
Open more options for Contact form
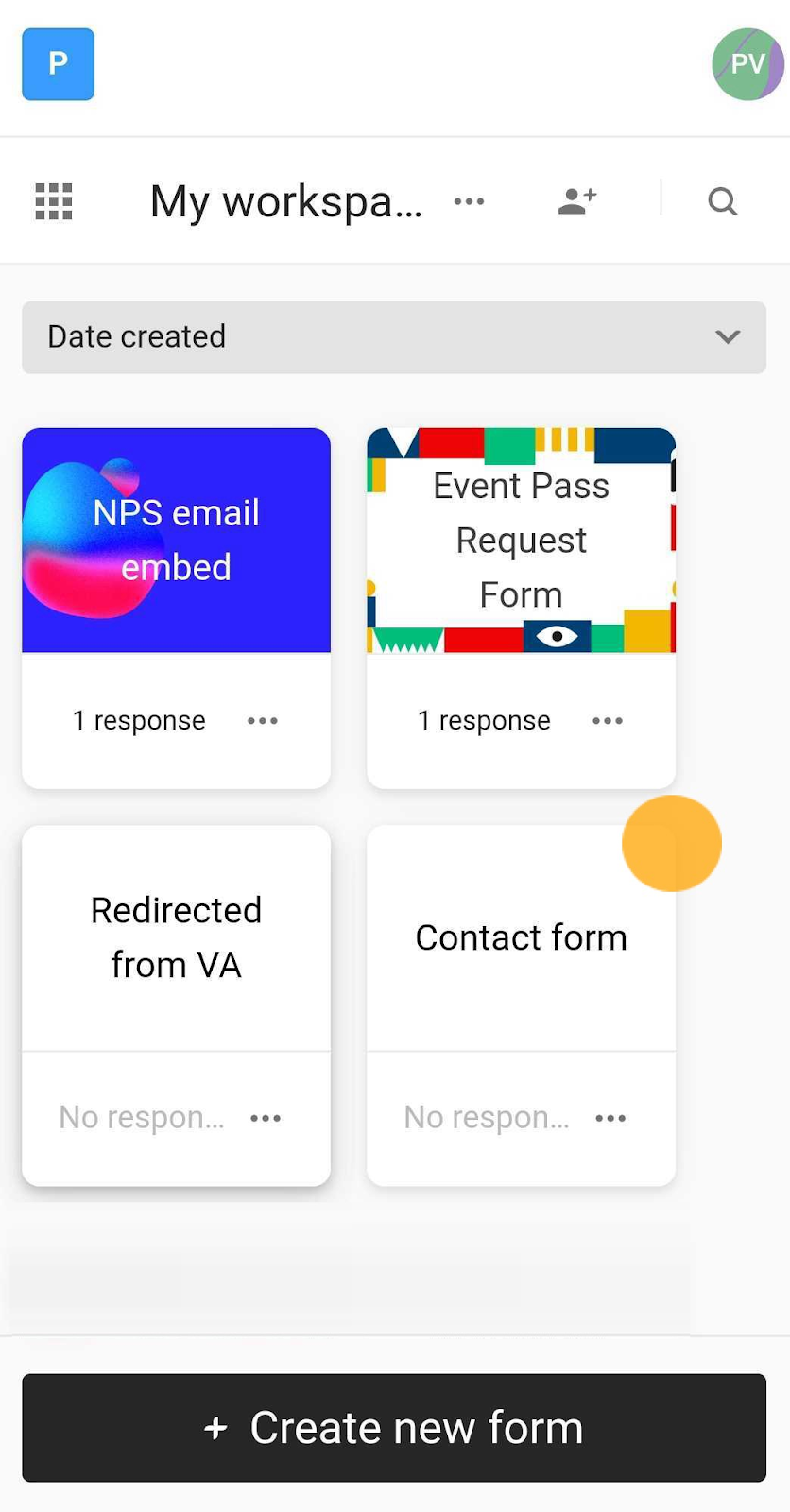(610, 1118)
